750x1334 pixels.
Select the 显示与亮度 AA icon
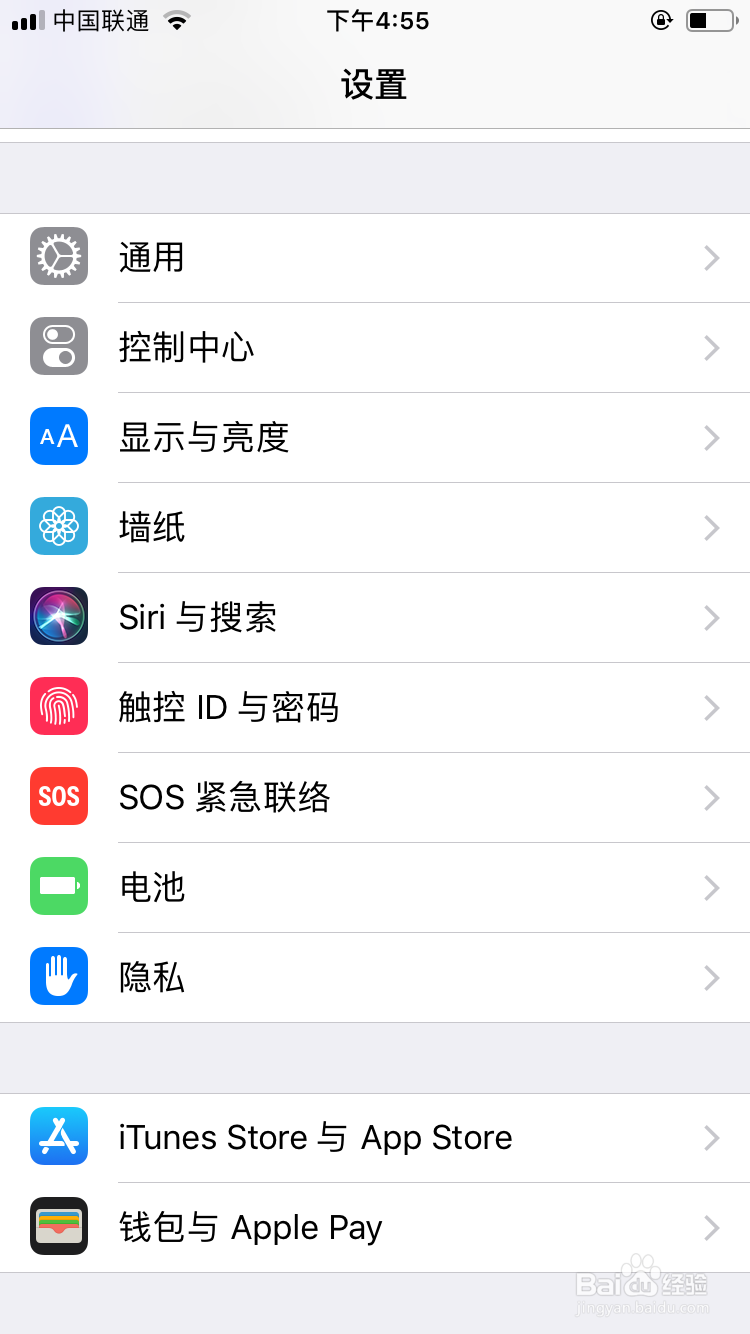[58, 437]
